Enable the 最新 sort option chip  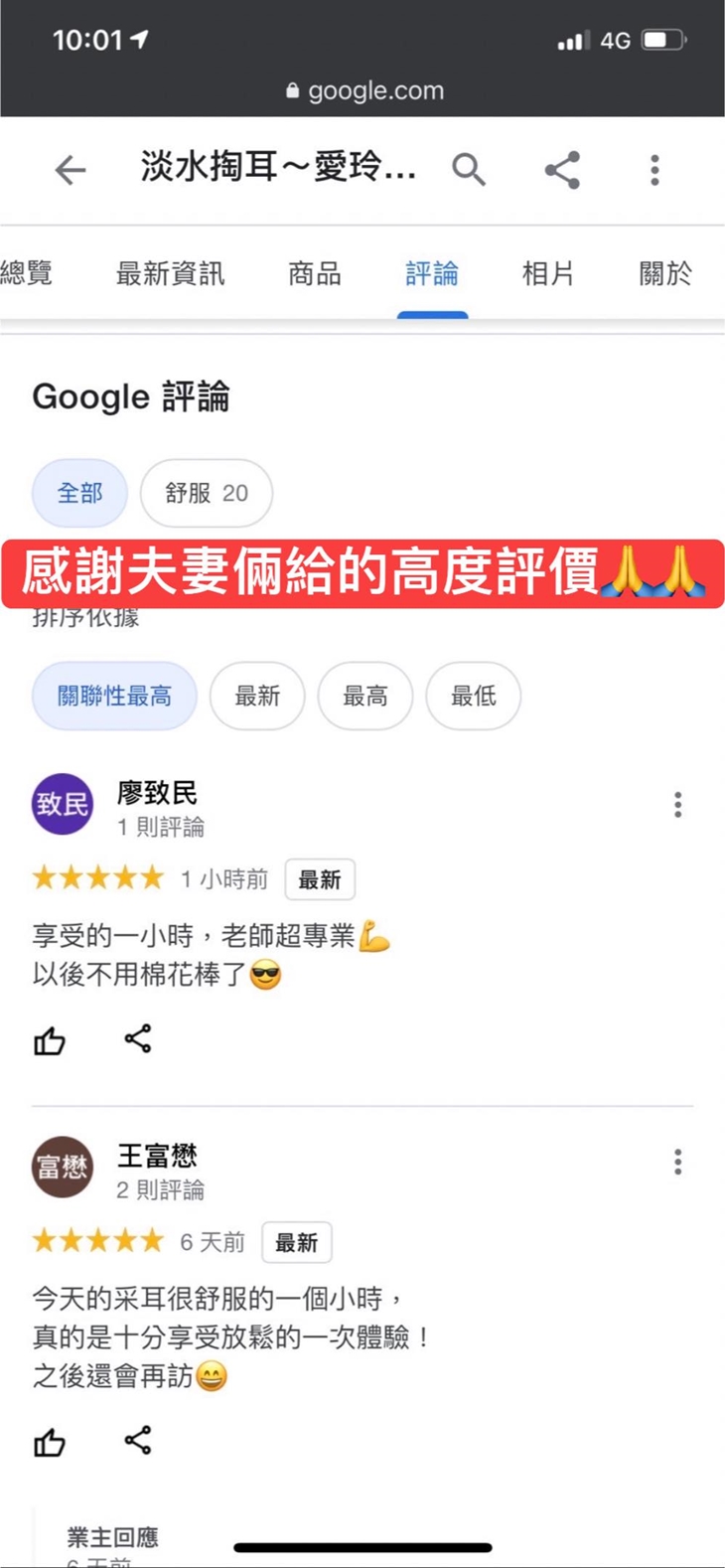(257, 697)
